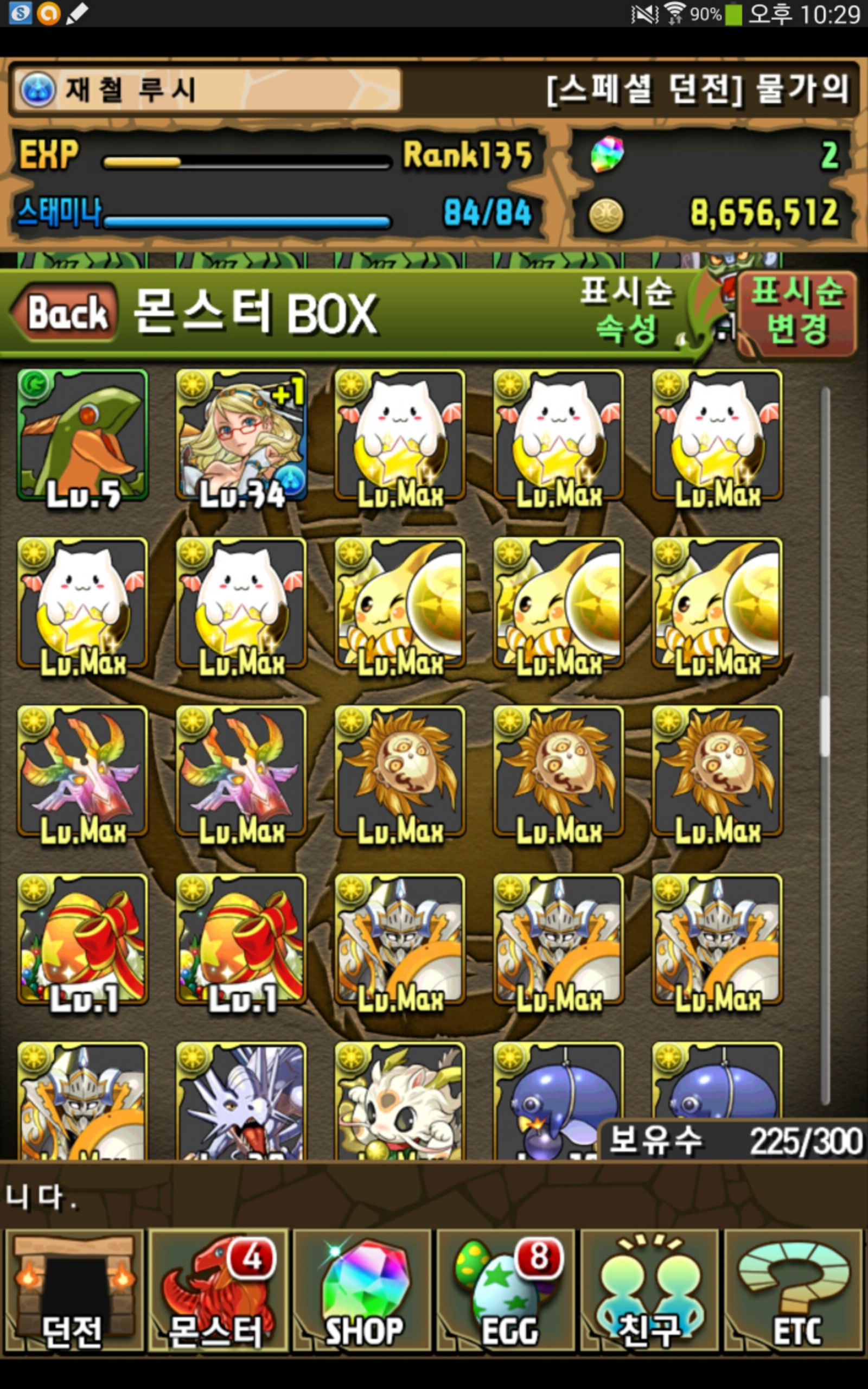
Task: Select the white baby dragon monster card
Action: click(400, 1102)
